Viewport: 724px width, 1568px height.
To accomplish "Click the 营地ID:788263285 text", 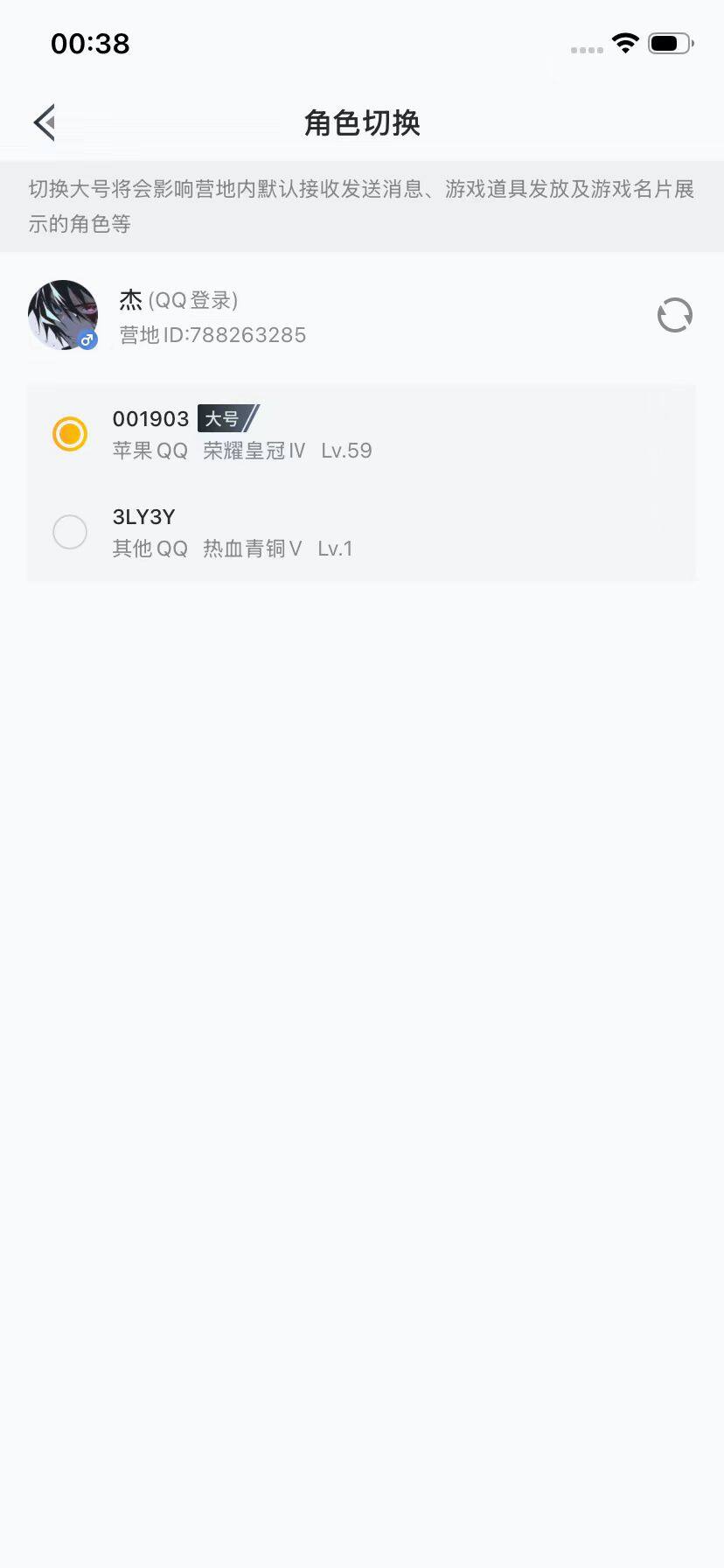I will point(212,335).
